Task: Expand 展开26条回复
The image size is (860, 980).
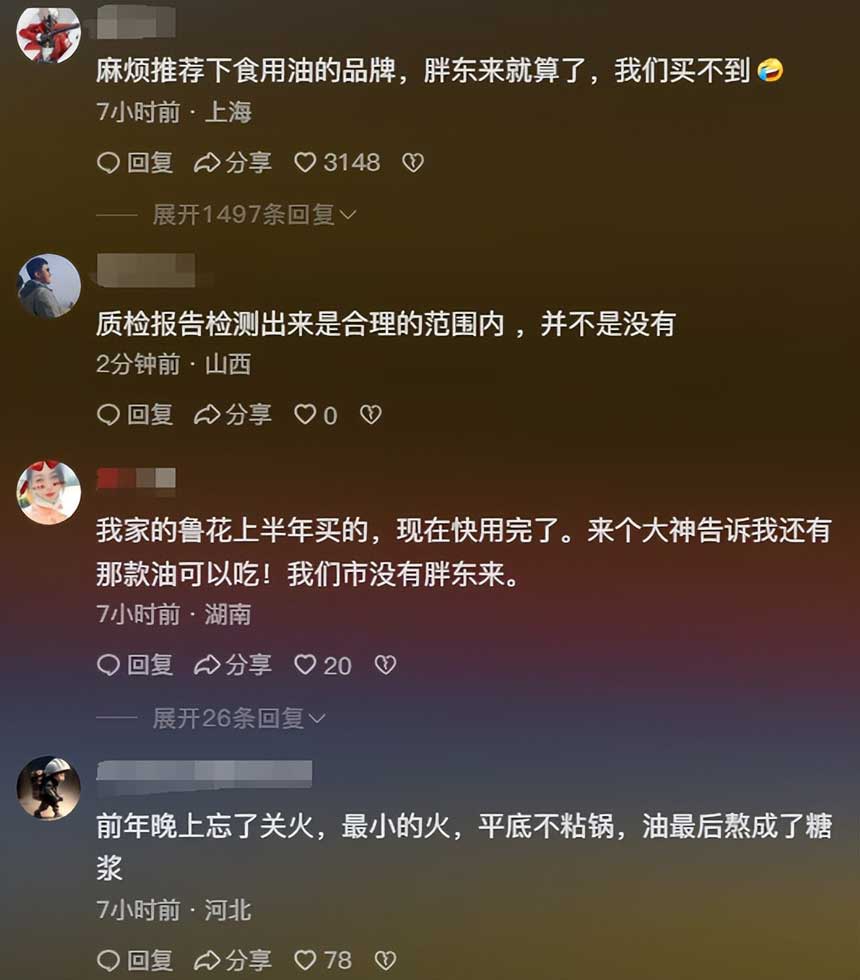Action: click(x=239, y=718)
